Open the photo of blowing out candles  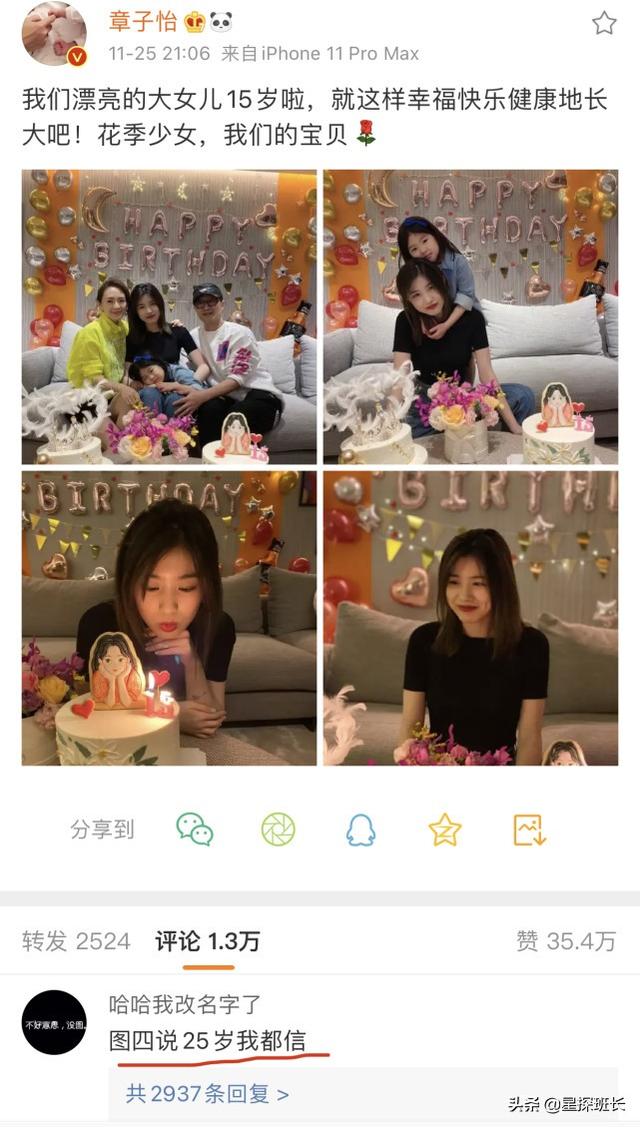[169, 618]
